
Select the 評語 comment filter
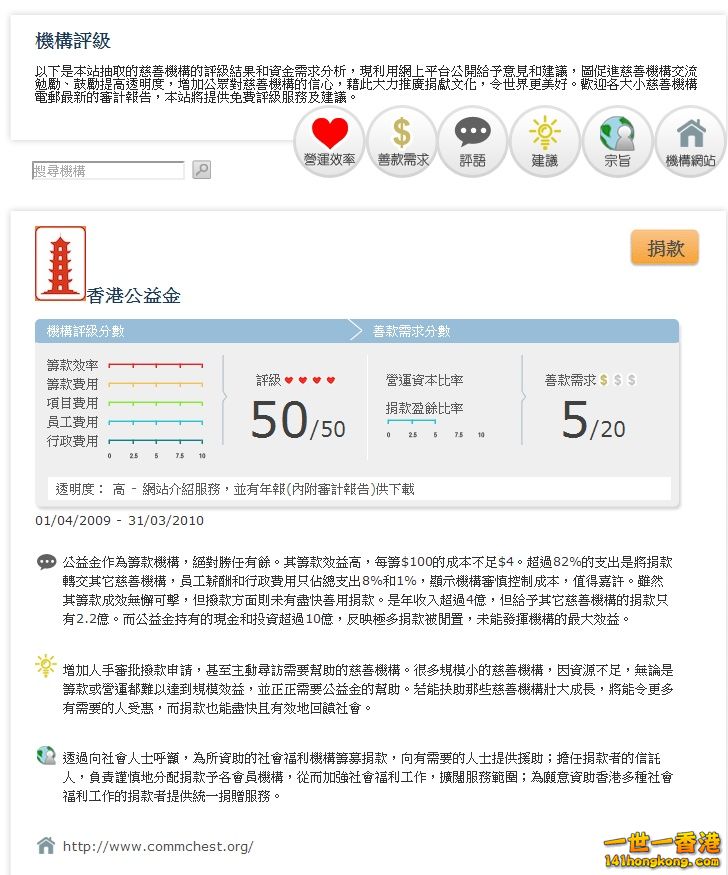472,142
